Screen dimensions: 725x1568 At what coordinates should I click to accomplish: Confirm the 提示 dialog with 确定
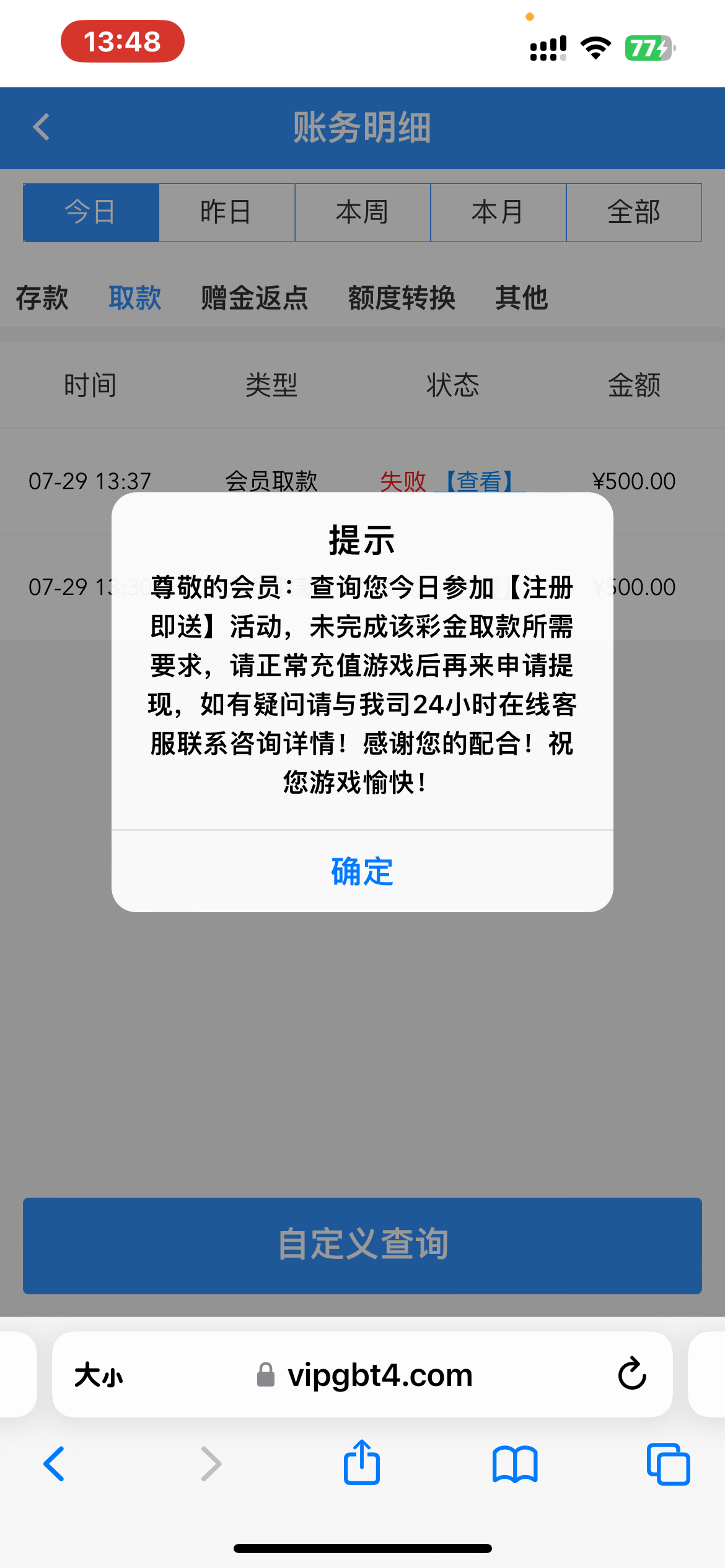click(362, 871)
